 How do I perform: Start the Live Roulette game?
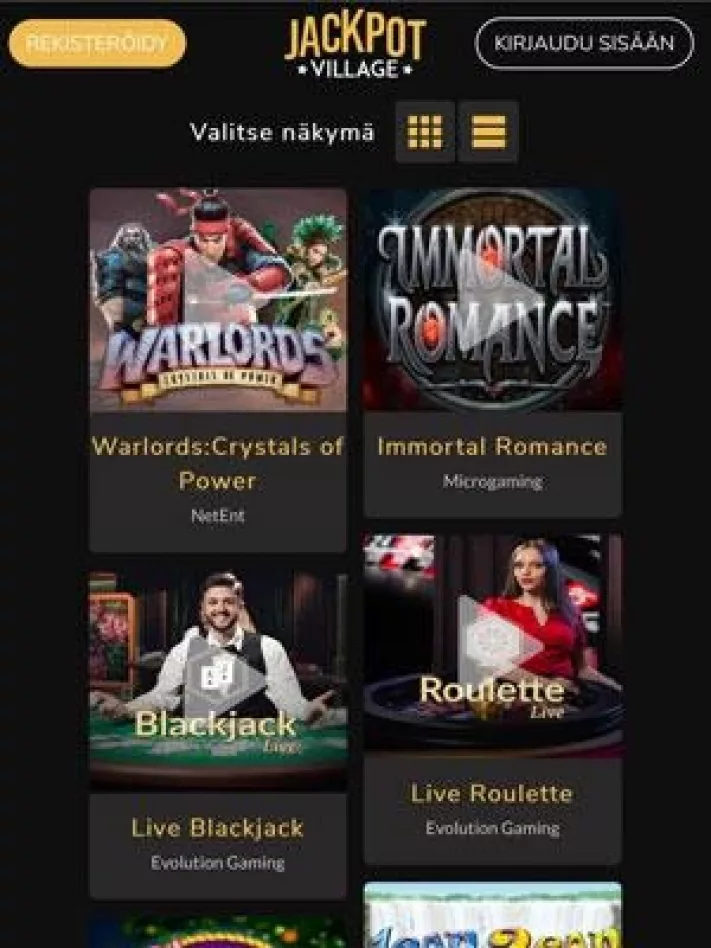coord(492,645)
